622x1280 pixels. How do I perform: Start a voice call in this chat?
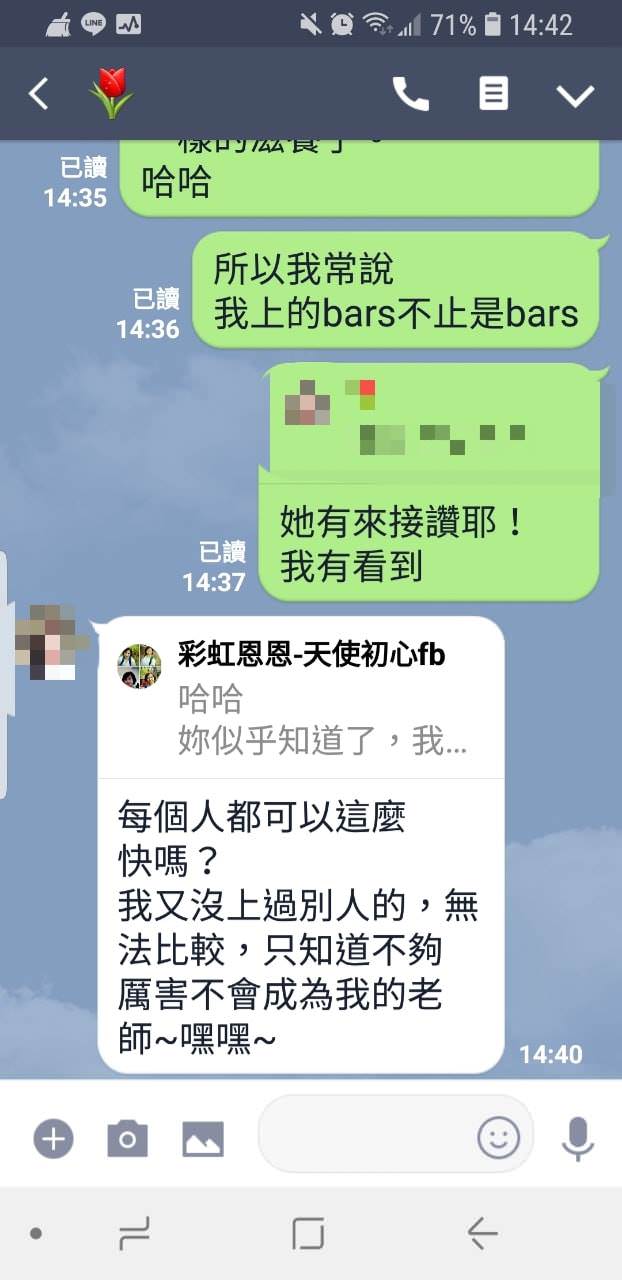[410, 94]
